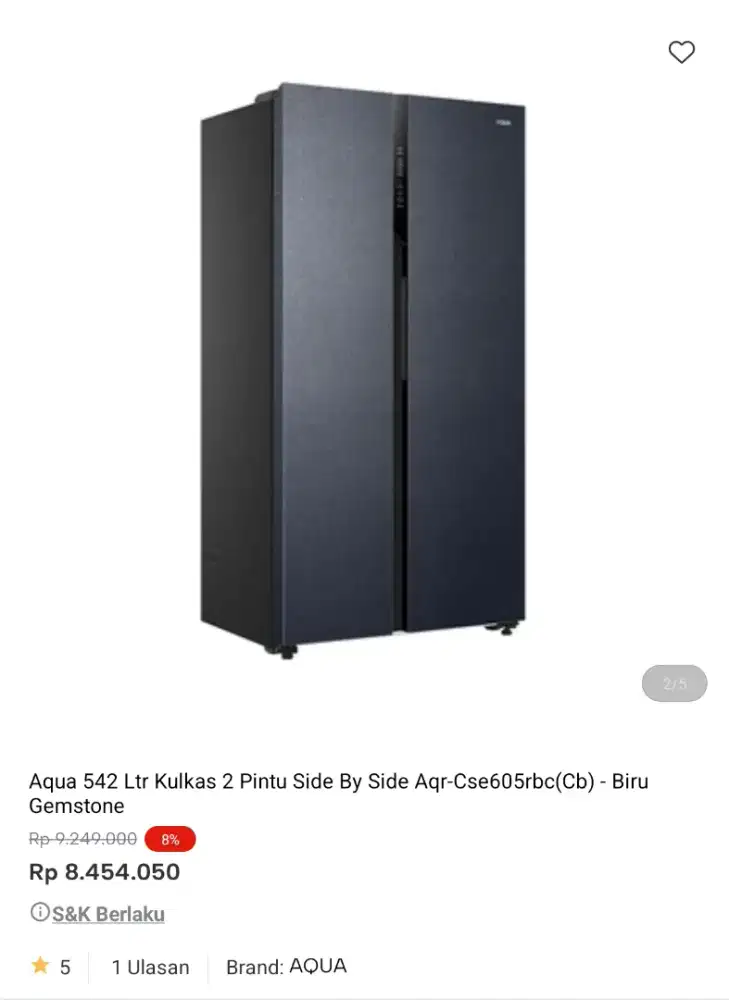
Task: Add the Aqua fridge to wishlist
Action: point(681,52)
